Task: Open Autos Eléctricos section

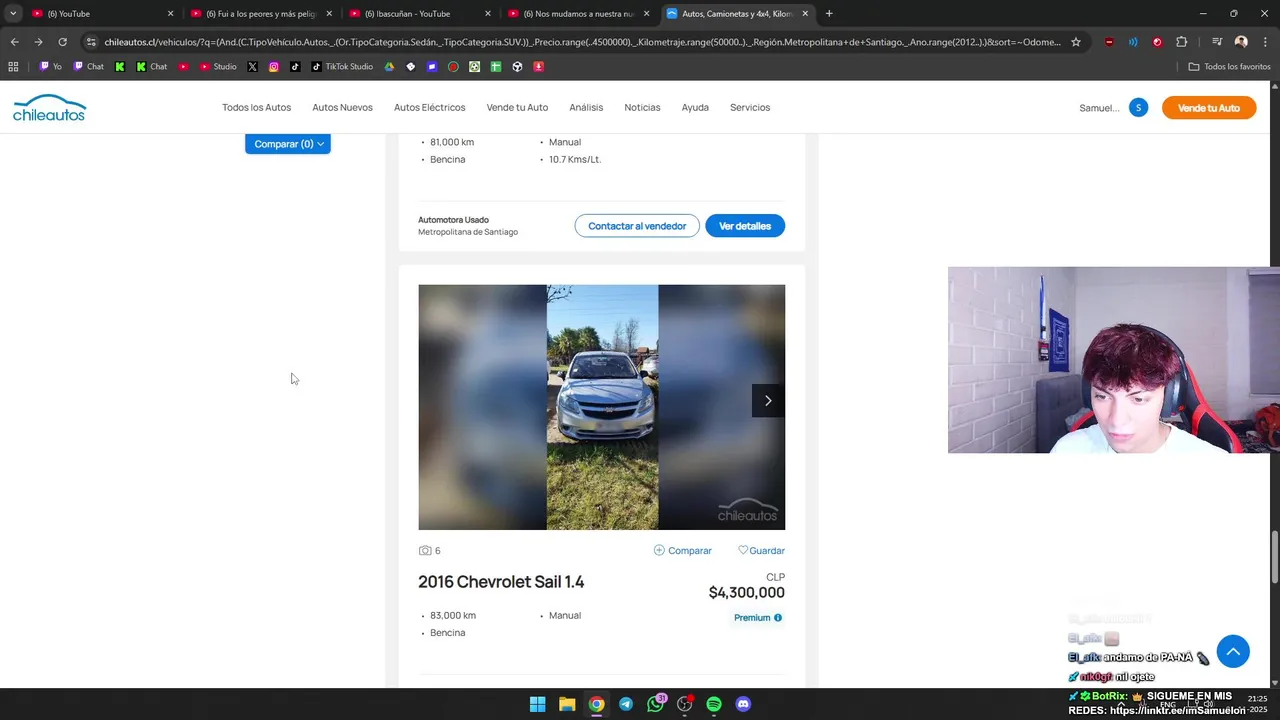Action: 429,107
